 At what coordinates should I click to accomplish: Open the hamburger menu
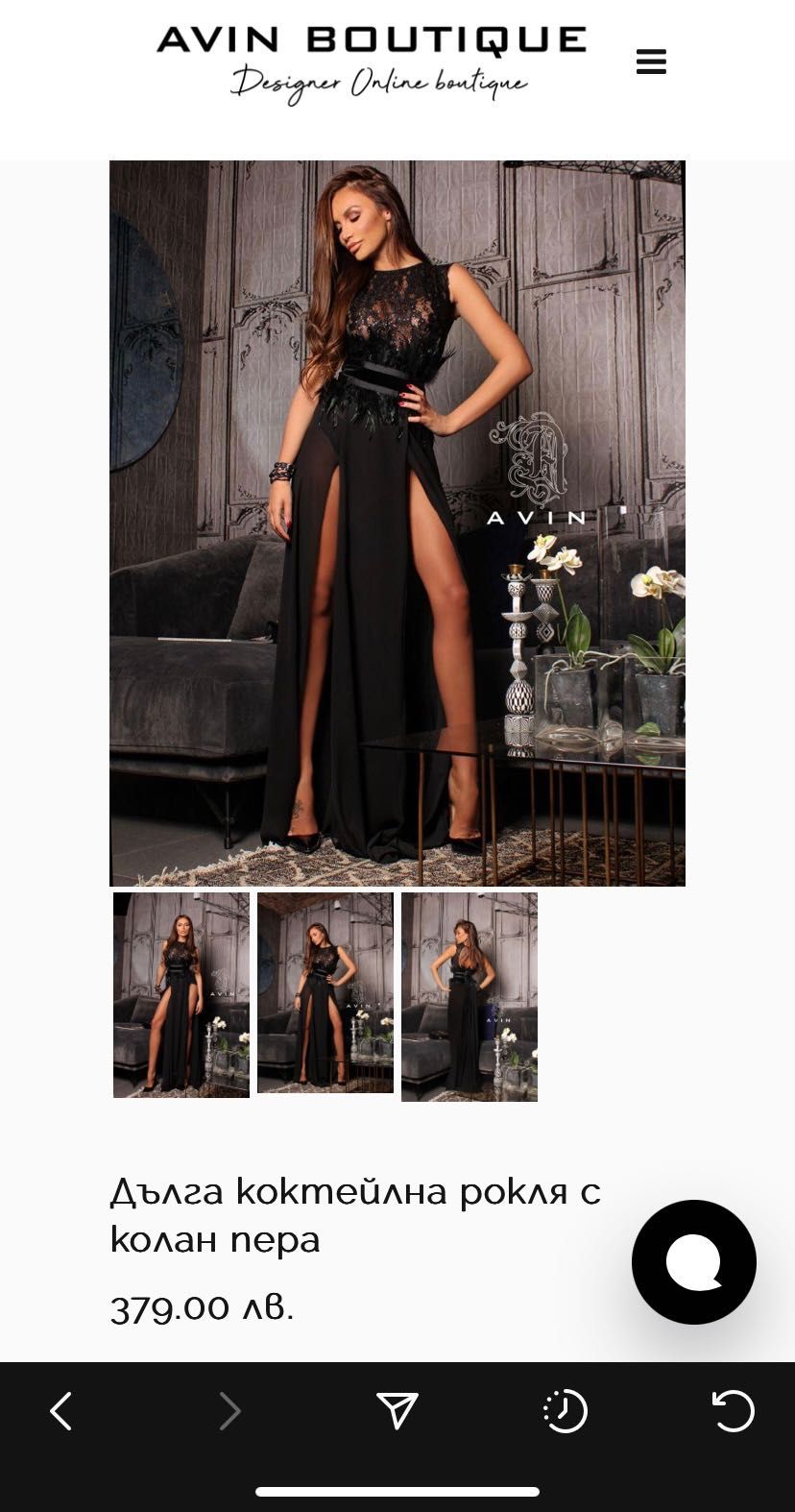[651, 61]
